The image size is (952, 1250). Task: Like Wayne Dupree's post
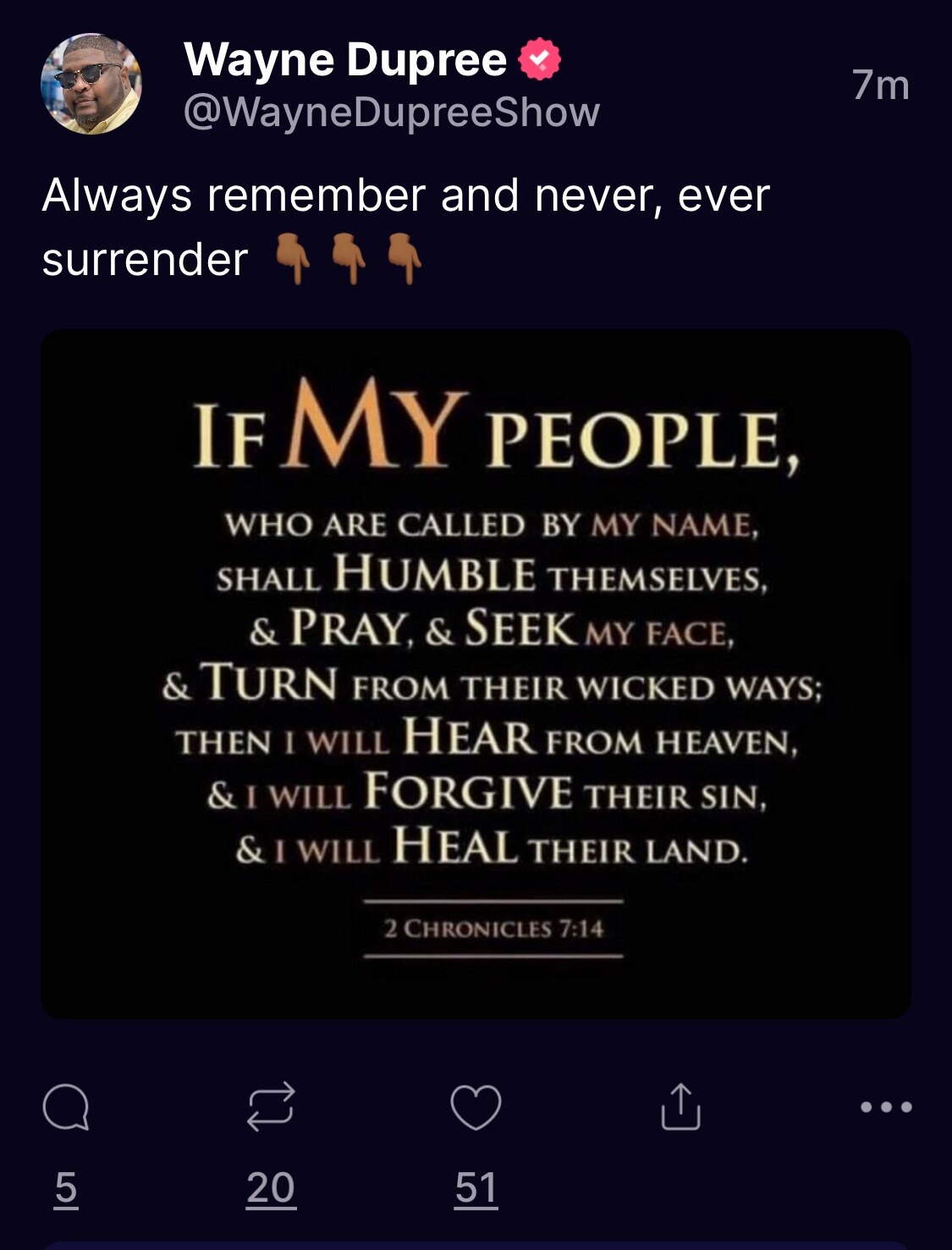[476, 1107]
